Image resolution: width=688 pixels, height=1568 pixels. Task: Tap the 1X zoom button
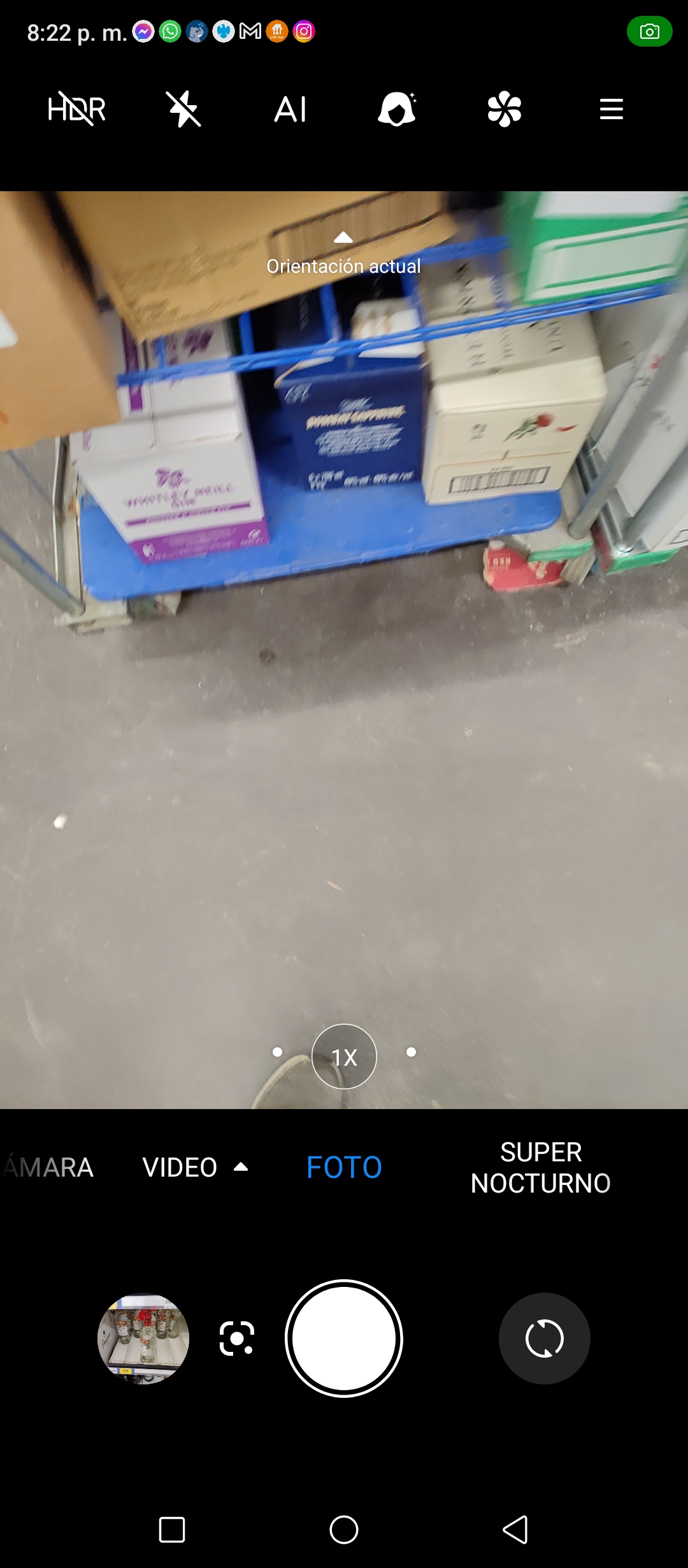click(344, 1056)
